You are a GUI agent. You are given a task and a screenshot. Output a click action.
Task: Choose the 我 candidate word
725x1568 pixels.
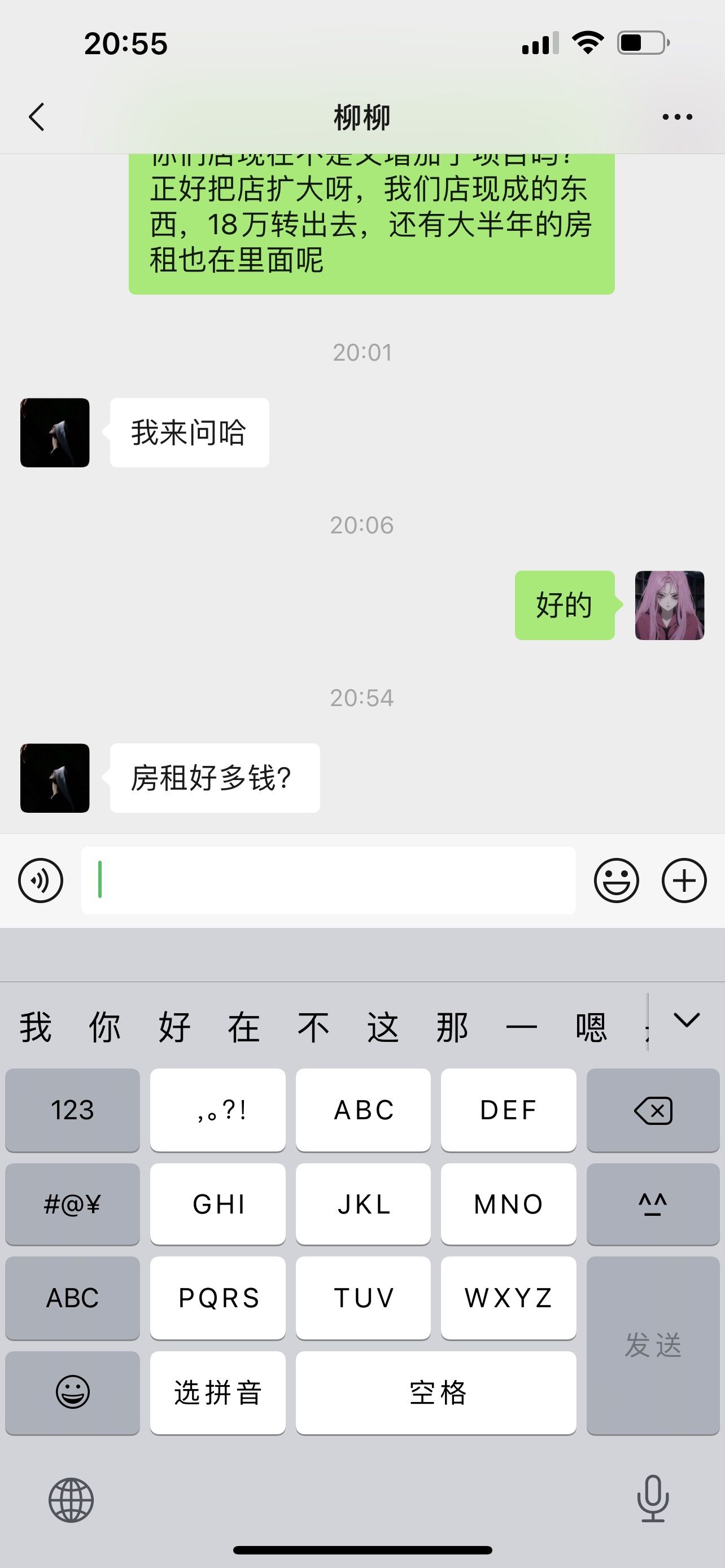click(x=36, y=1027)
